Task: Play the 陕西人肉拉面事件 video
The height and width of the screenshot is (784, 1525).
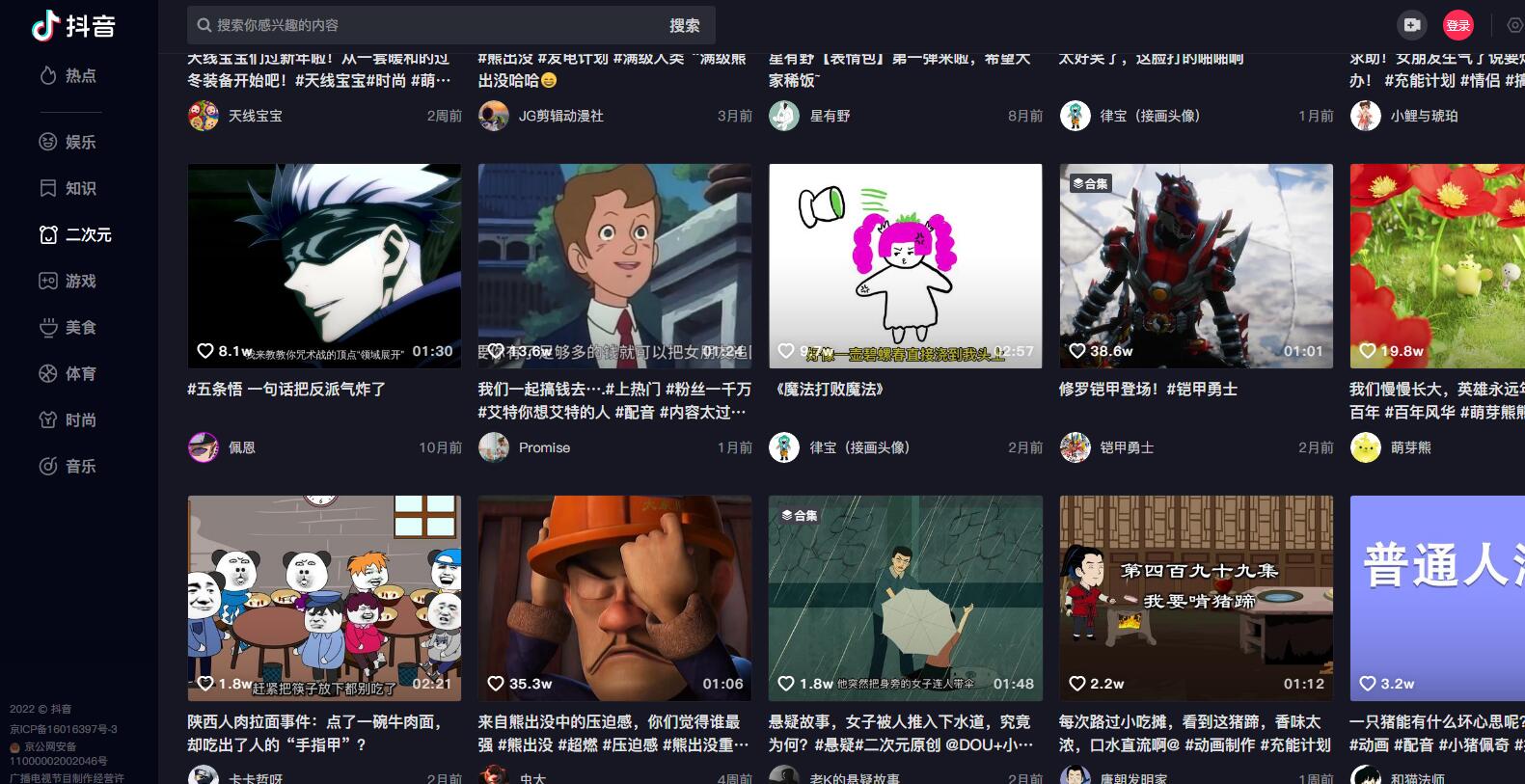Action: point(324,598)
